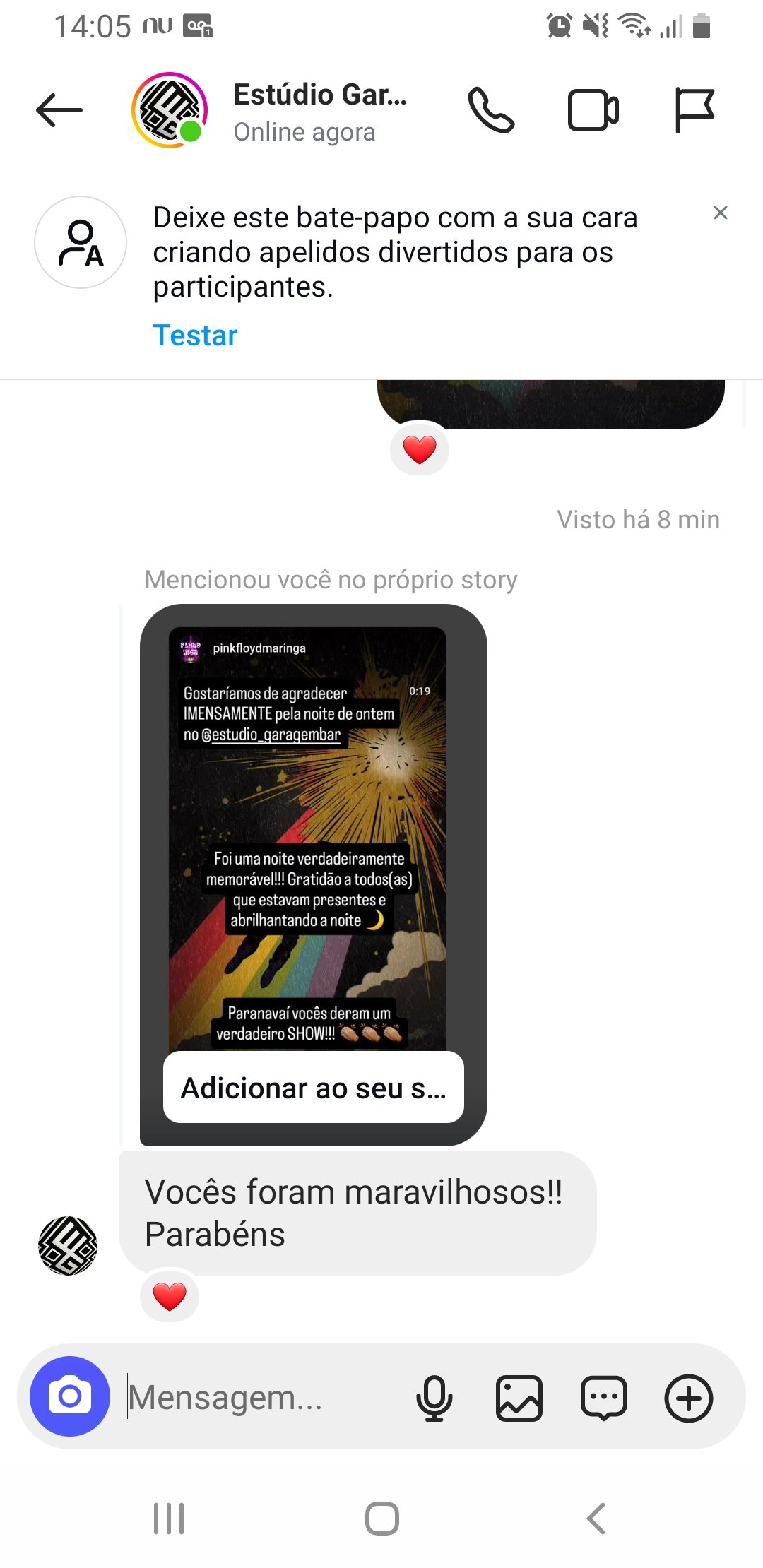Tap 'Testar' to try chat nicknames
The height and width of the screenshot is (1568, 763).
tap(195, 335)
